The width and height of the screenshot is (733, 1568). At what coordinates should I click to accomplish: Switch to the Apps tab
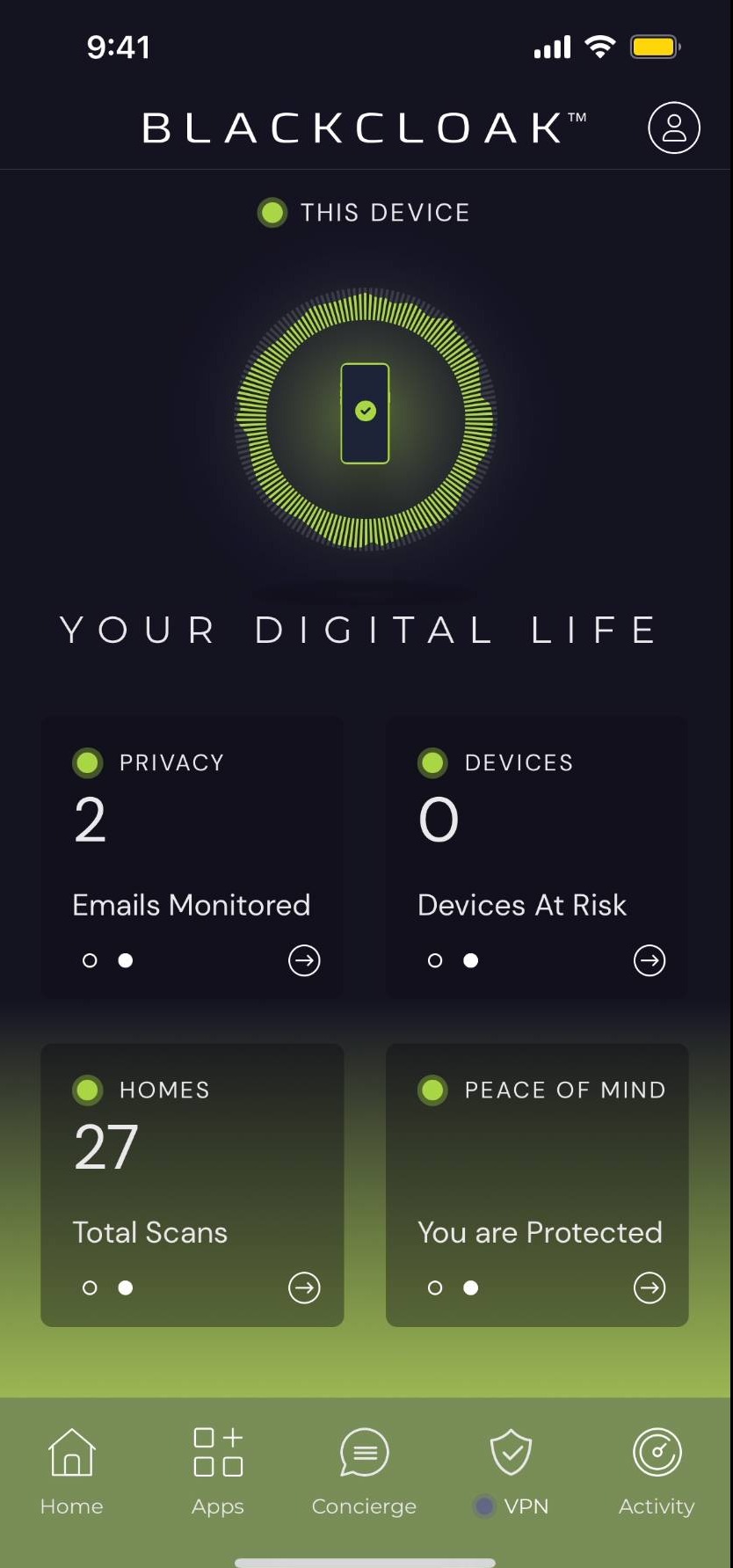(218, 1470)
